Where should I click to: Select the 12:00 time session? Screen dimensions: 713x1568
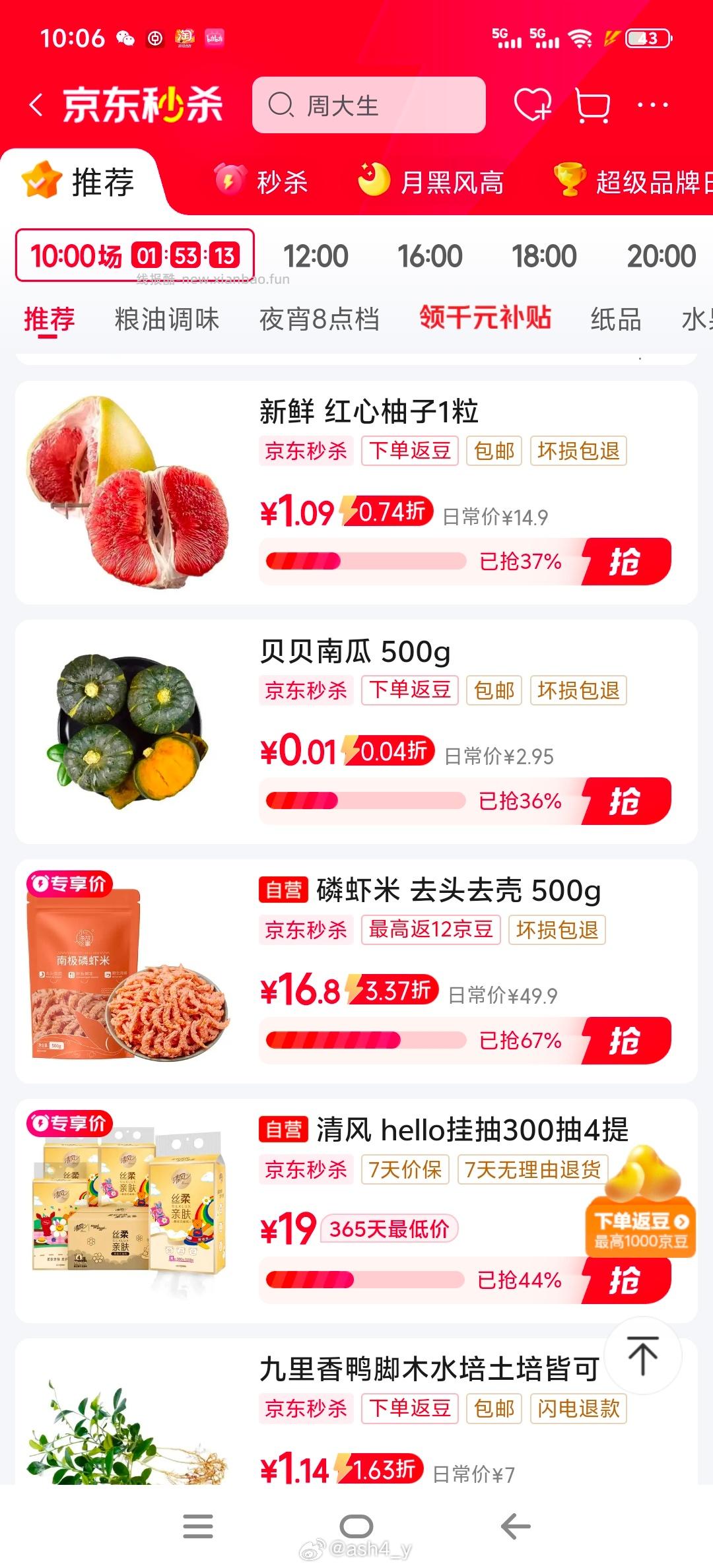316,256
